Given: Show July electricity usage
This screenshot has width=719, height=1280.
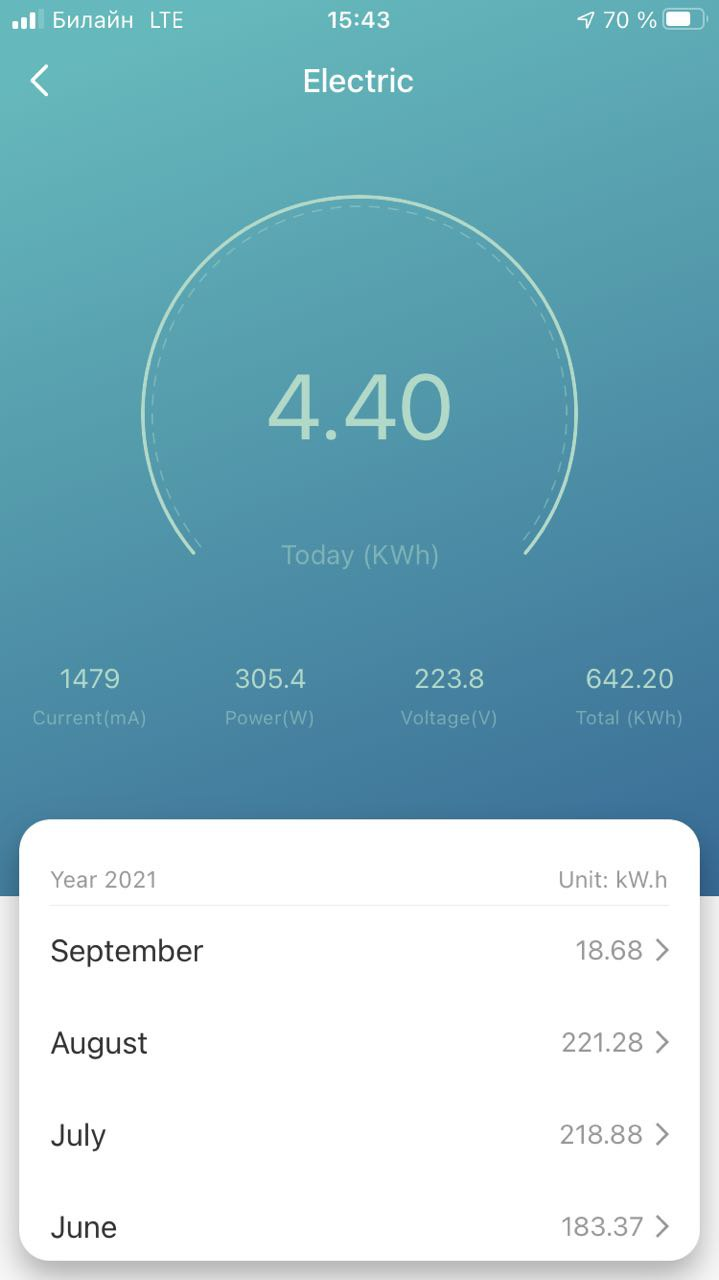Looking at the screenshot, I should tap(359, 1135).
